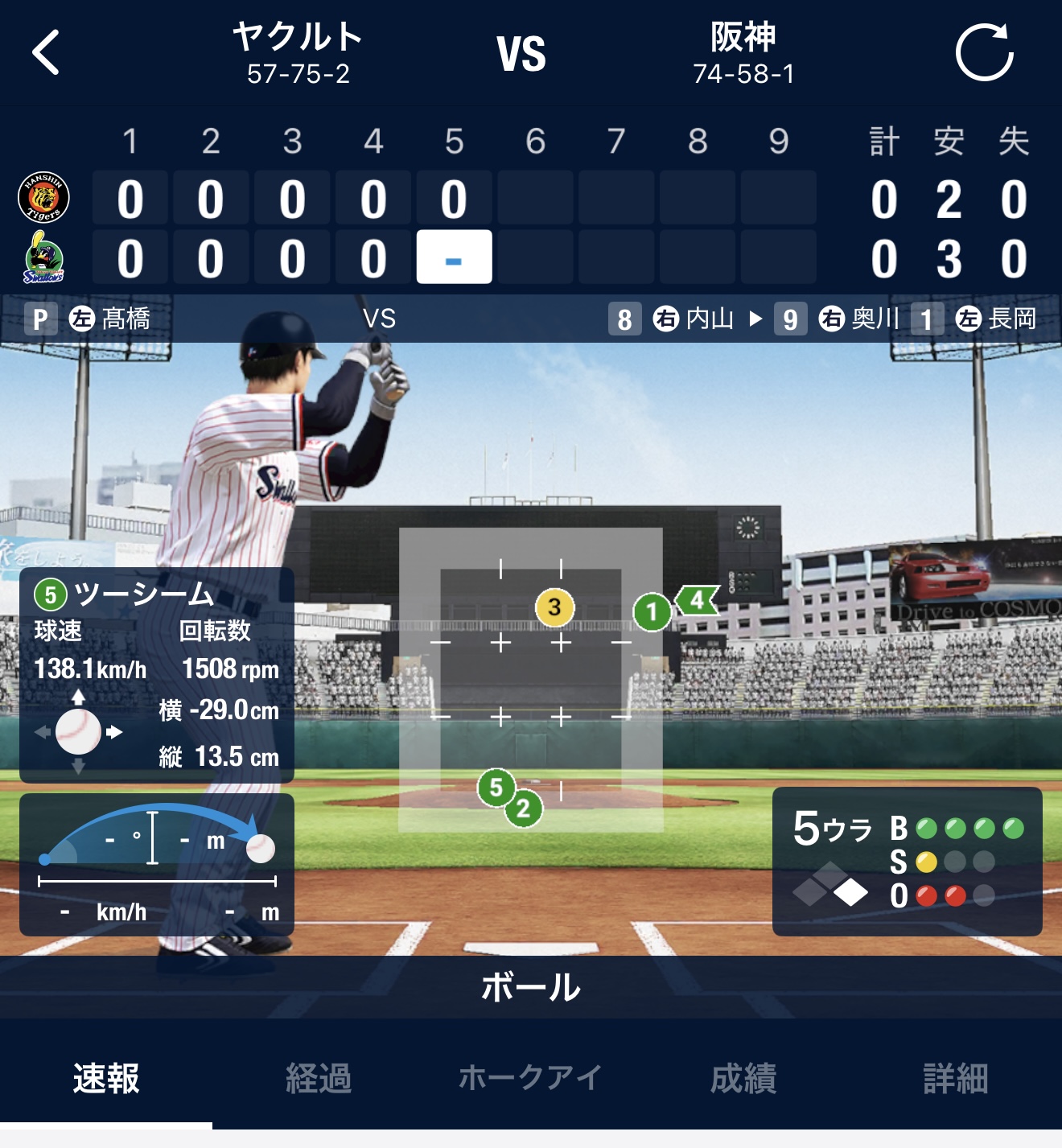This screenshot has width=1062, height=1148.
Task: Open the ホークアイ tab
Action: click(530, 1078)
